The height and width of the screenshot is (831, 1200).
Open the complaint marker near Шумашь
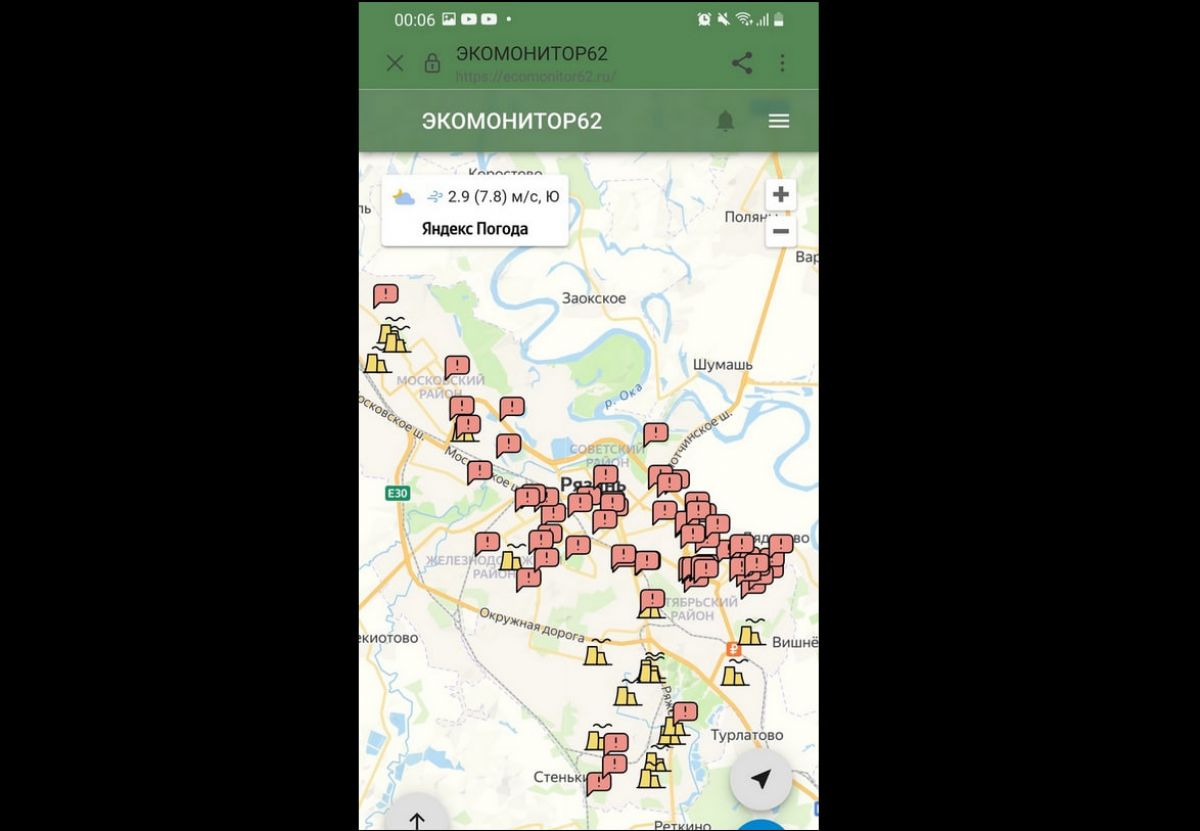(655, 433)
